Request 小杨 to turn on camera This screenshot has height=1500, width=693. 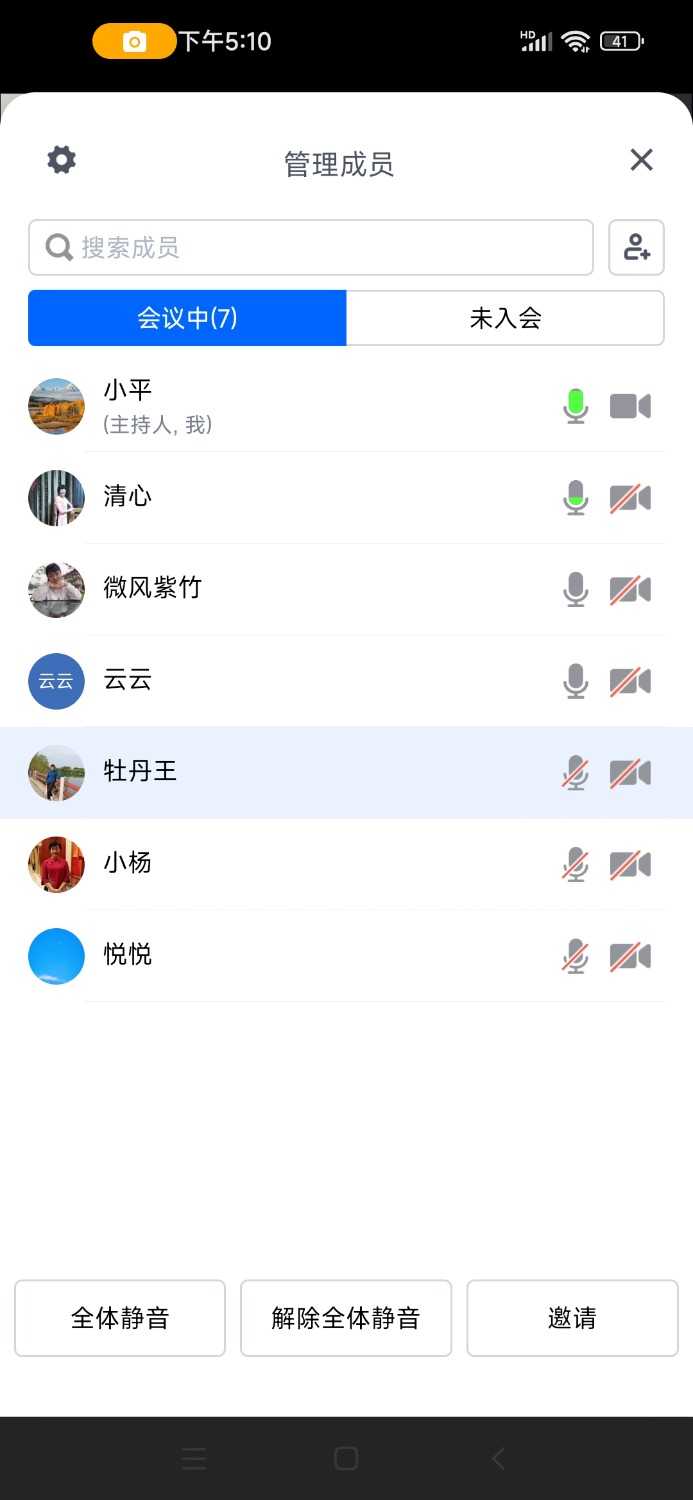coord(630,865)
